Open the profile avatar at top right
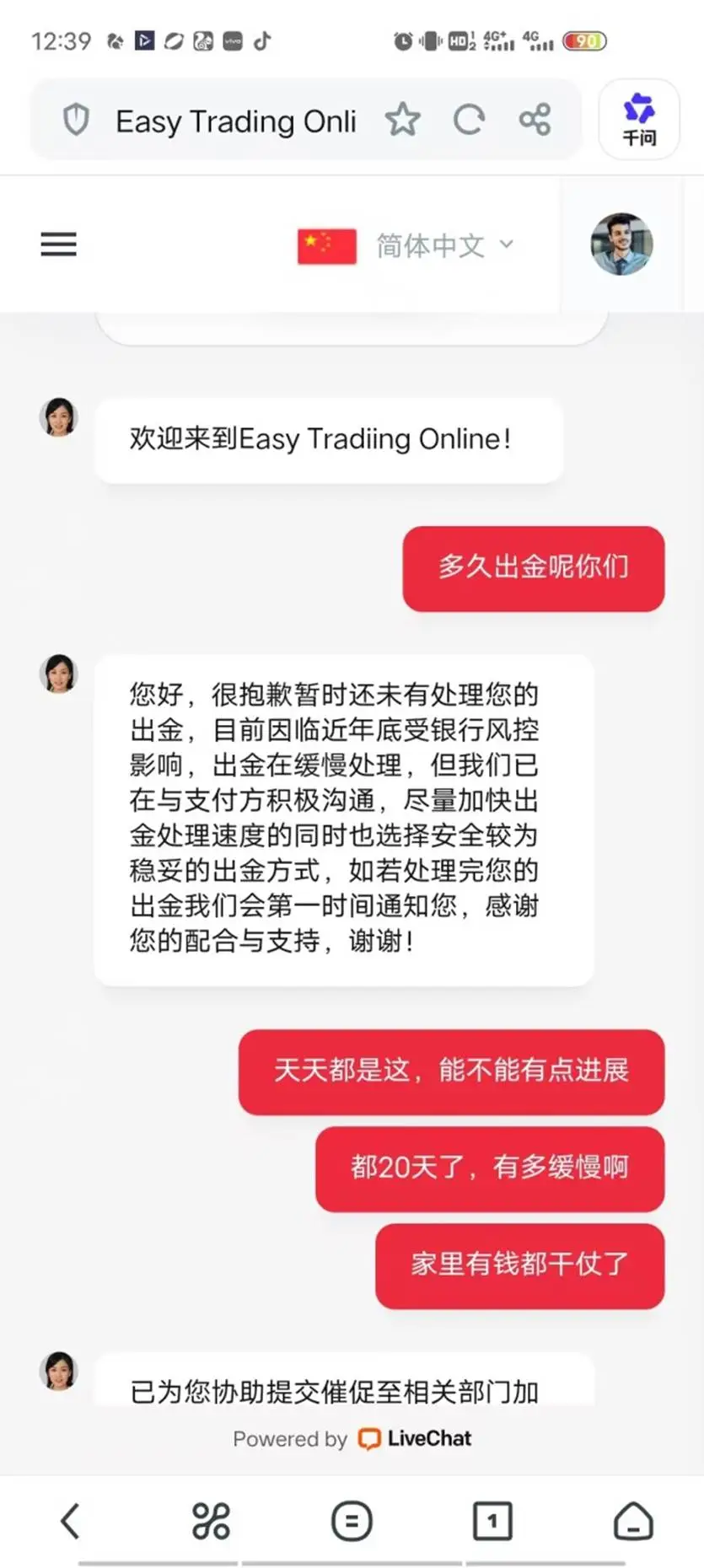 (621, 244)
